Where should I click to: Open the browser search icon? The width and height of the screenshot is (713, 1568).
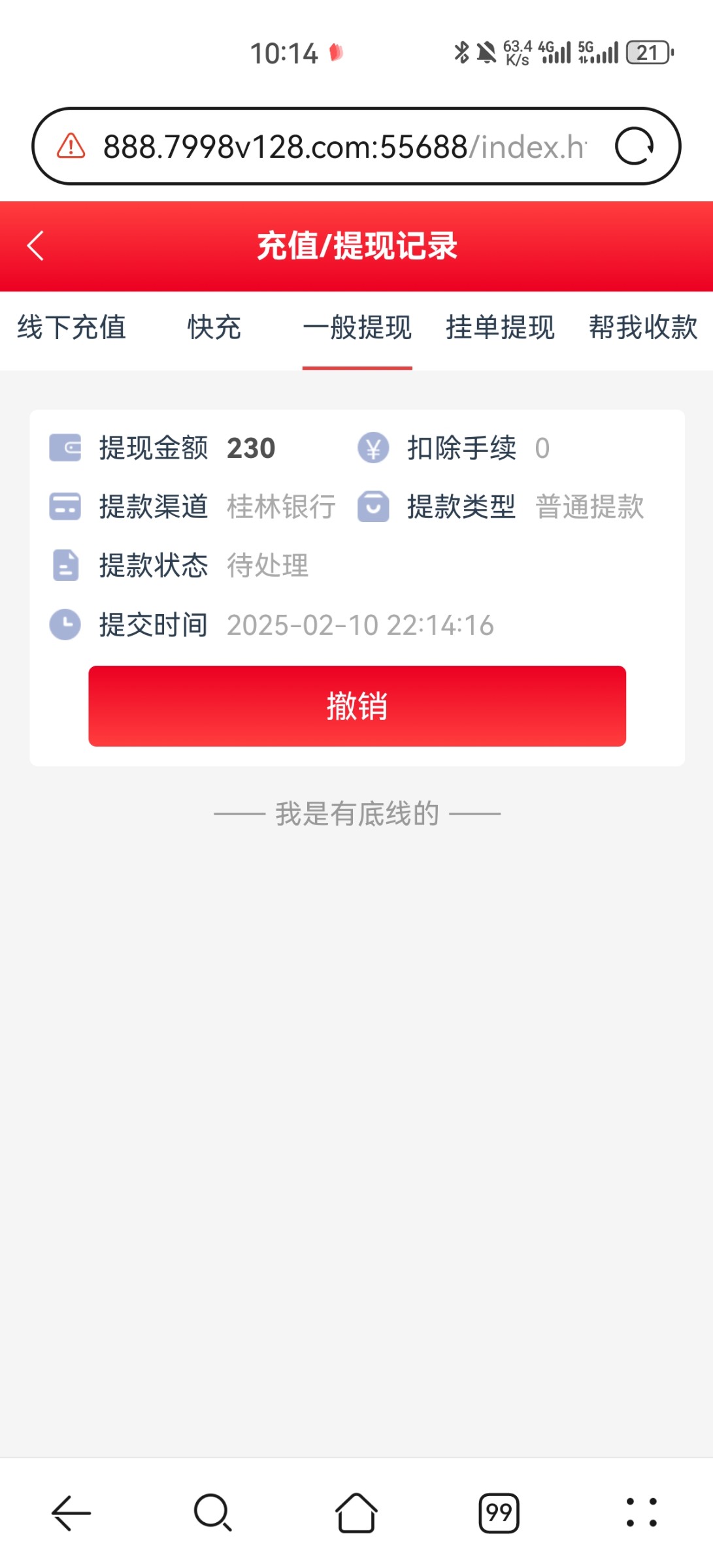tap(213, 1512)
